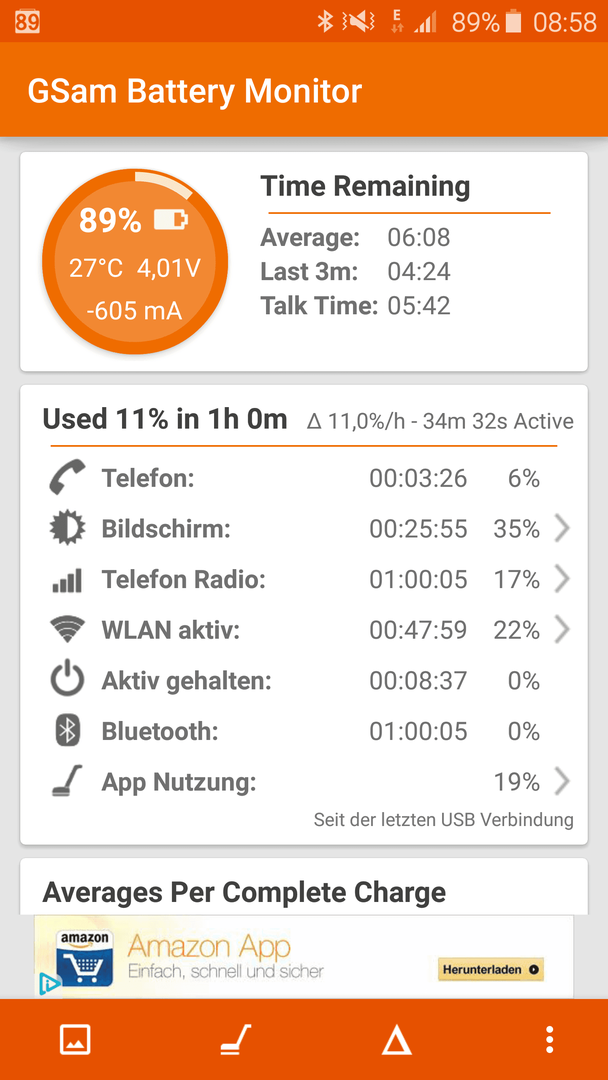
Task: Open the ad info icon on Amazon banner
Action: point(47,983)
